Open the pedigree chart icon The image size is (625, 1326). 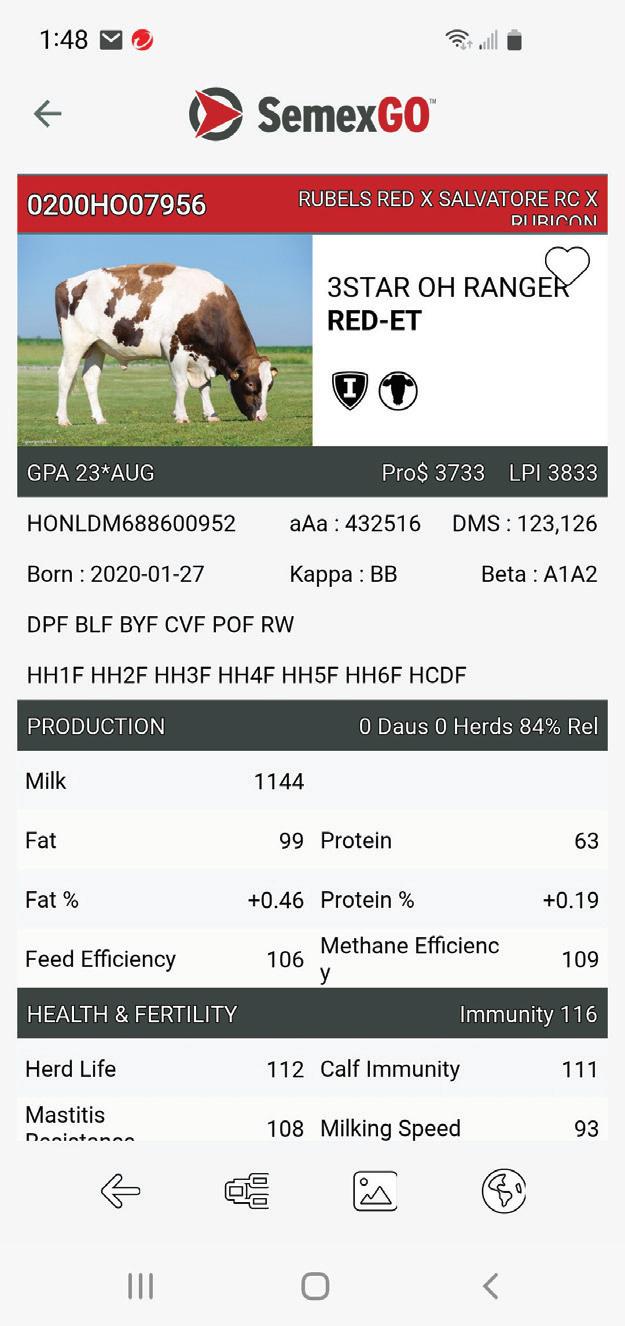click(247, 1190)
